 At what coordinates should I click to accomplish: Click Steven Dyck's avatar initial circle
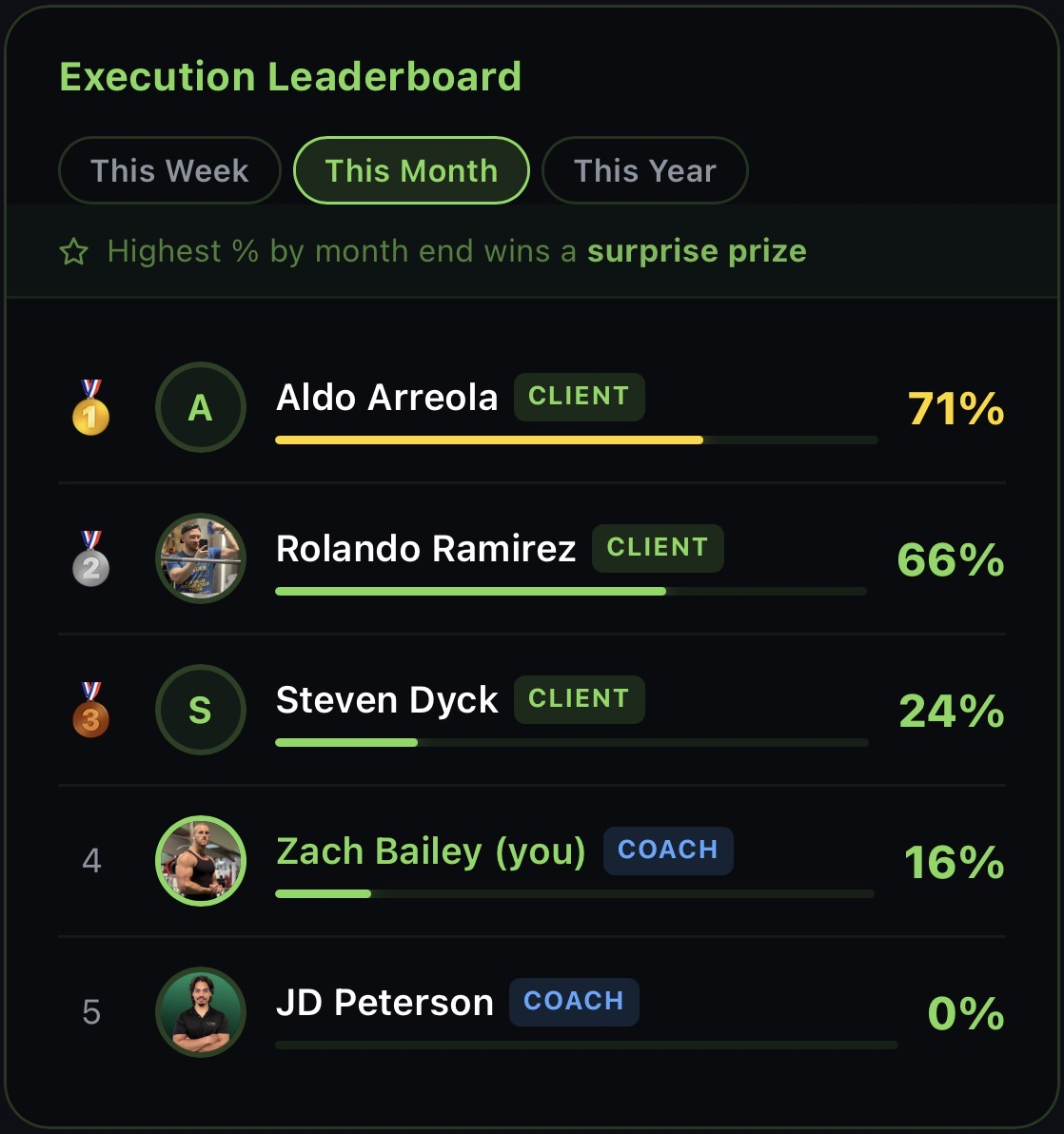pos(200,710)
